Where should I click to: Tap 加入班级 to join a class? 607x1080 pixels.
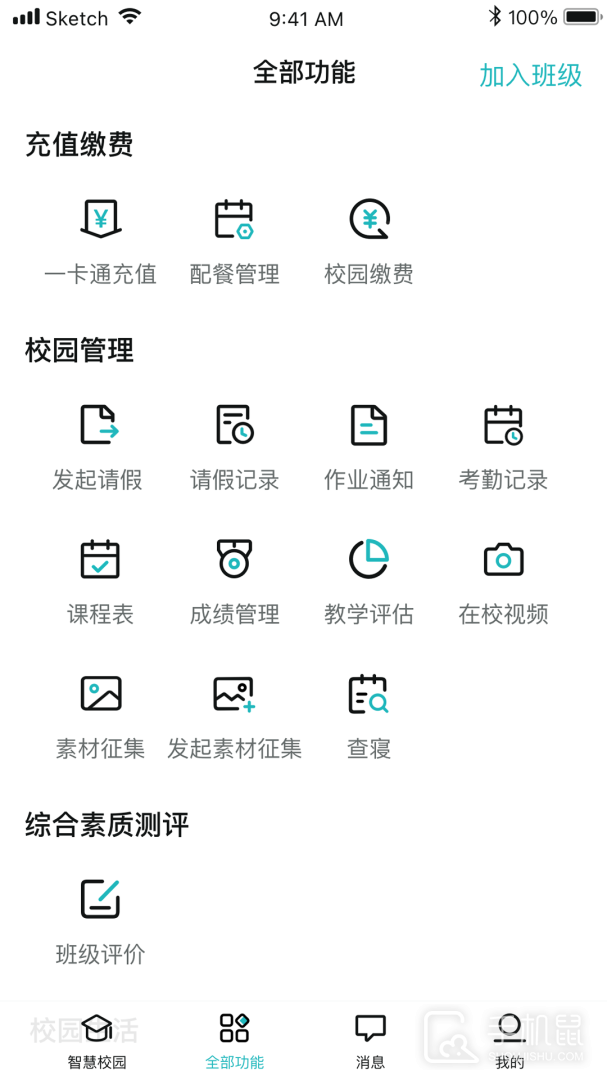530,75
